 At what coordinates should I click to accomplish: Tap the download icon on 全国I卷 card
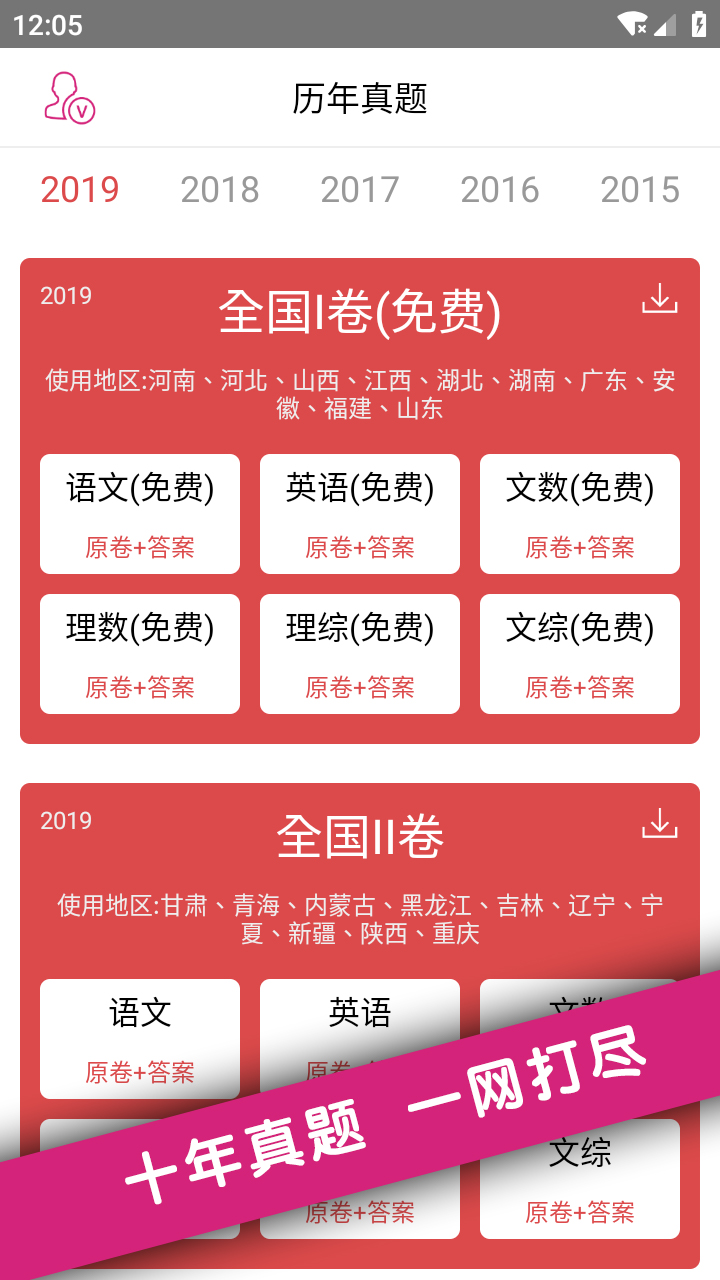pos(660,297)
